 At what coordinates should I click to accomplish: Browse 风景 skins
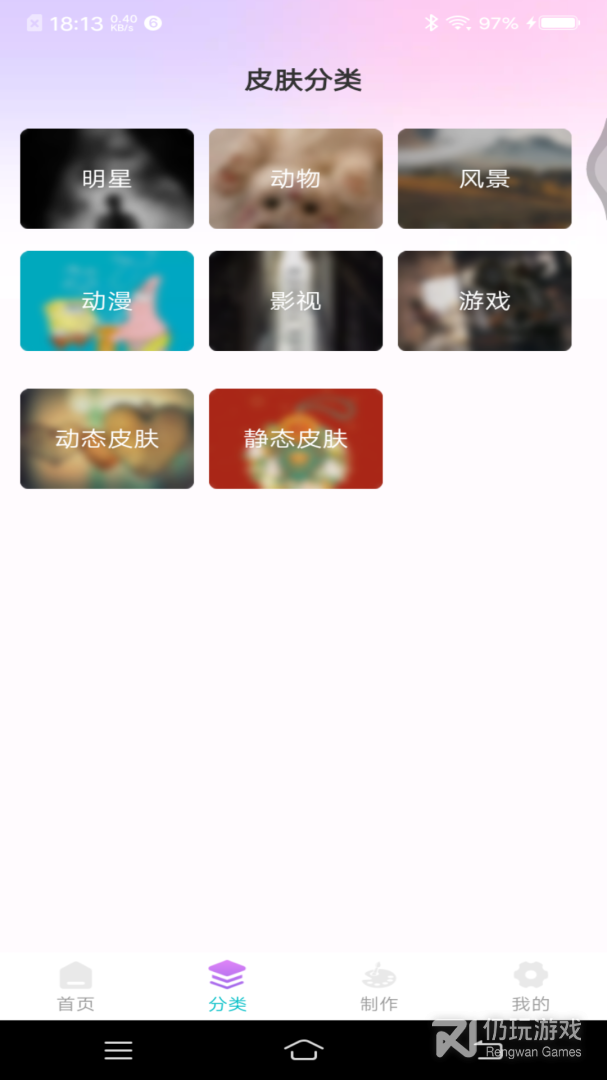tap(484, 179)
